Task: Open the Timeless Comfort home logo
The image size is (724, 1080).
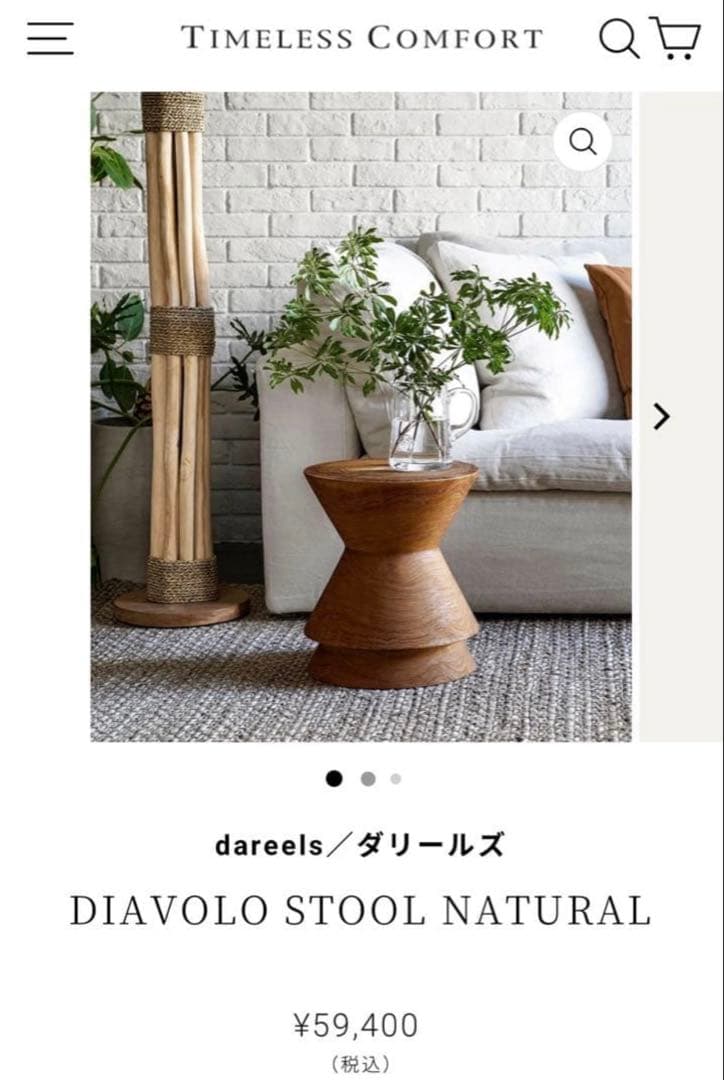Action: point(361,38)
